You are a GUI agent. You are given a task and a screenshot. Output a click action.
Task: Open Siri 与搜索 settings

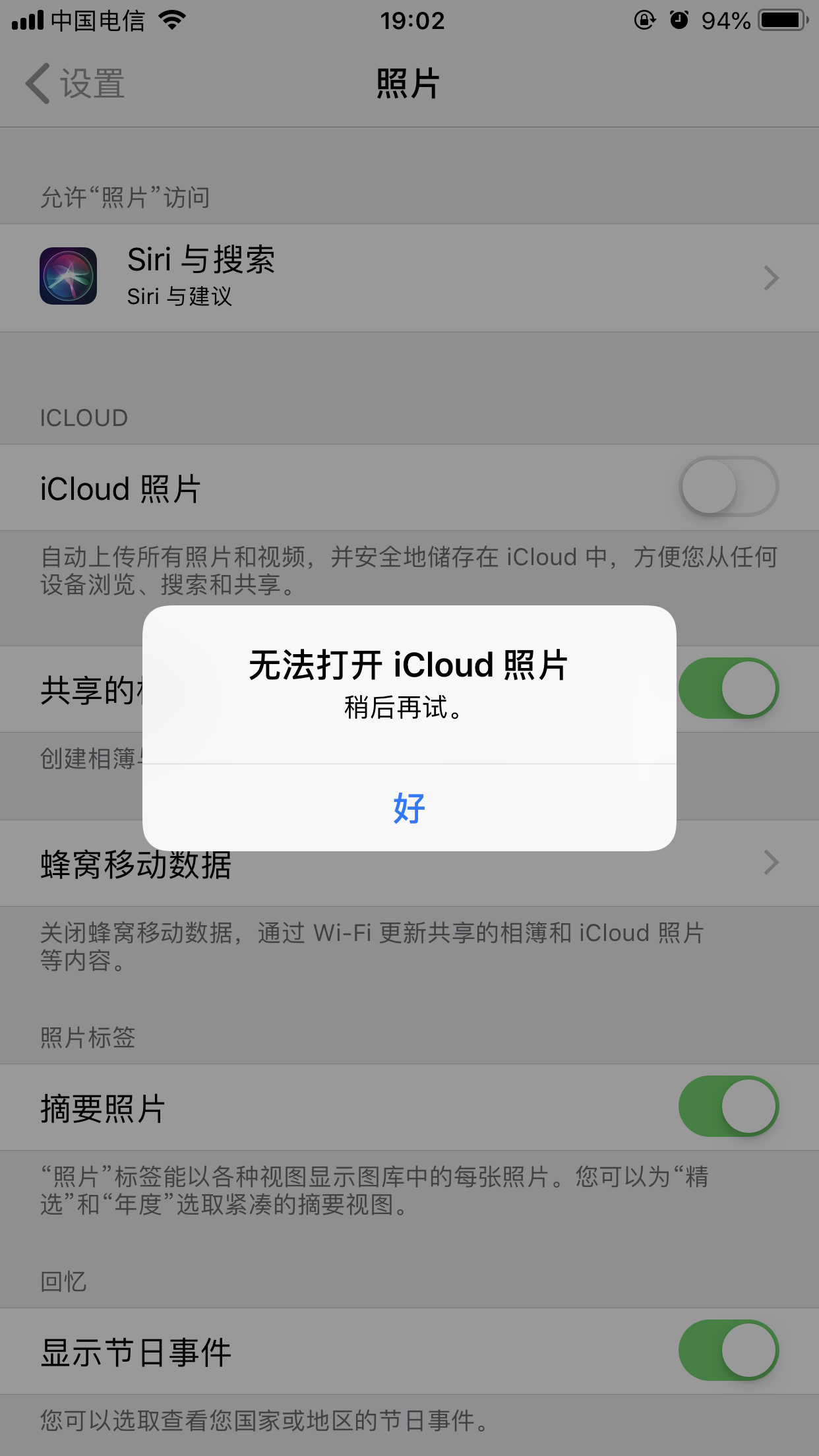409,278
